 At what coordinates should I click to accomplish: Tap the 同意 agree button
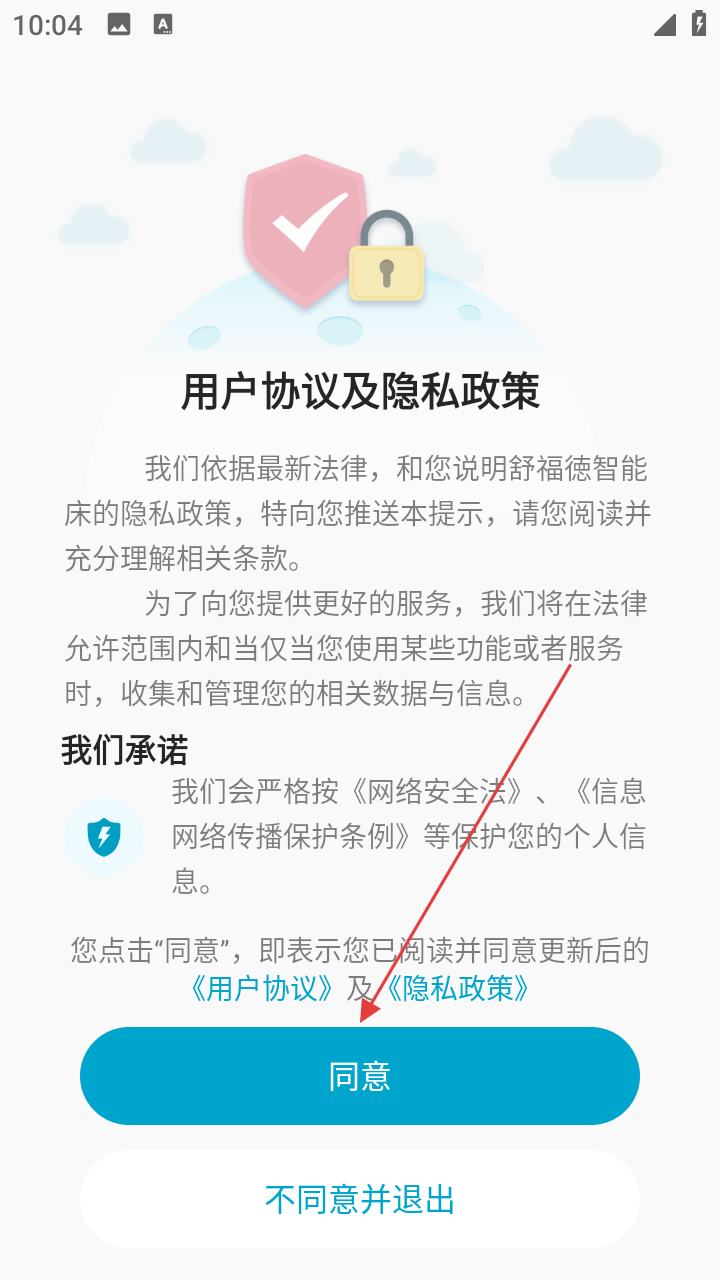tap(360, 1076)
